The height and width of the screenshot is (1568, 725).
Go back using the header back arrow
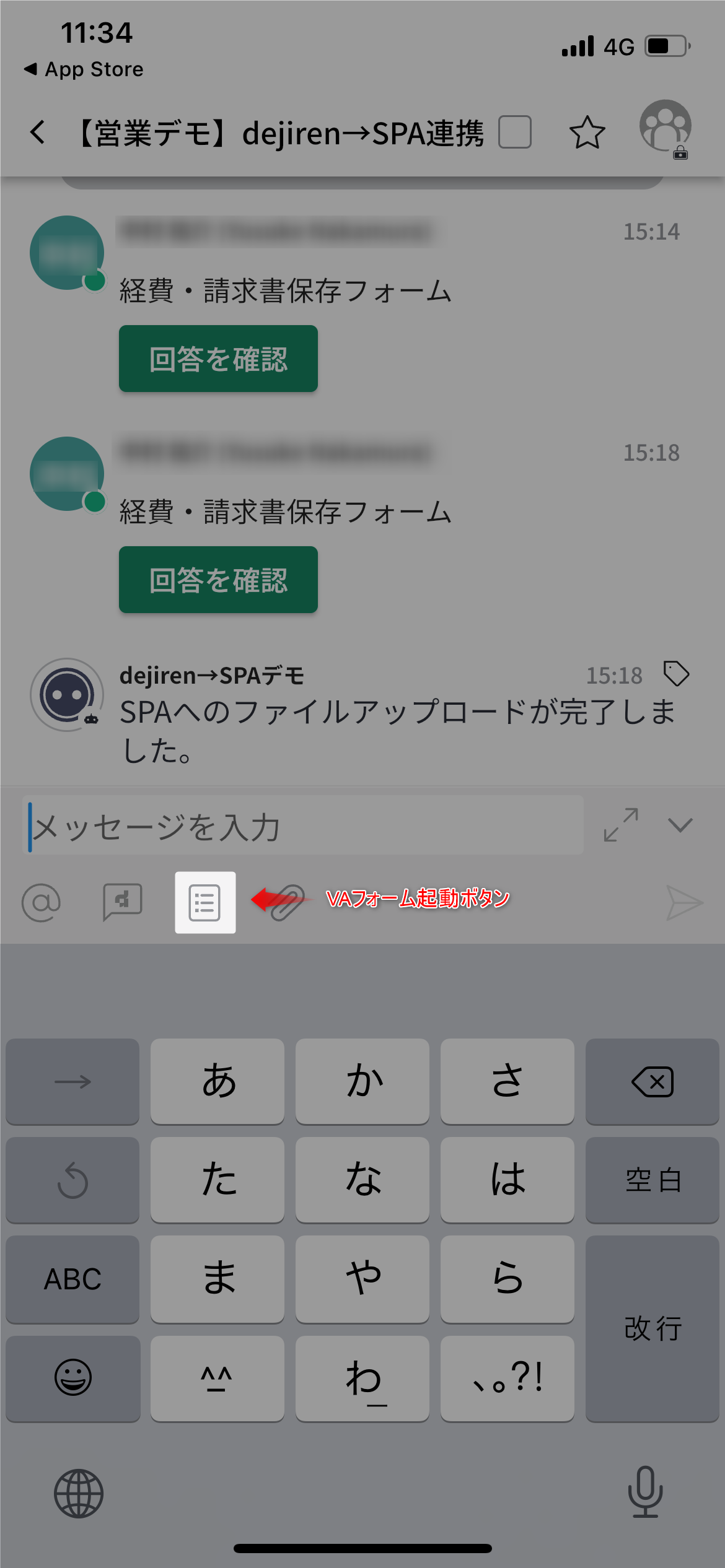click(x=38, y=133)
